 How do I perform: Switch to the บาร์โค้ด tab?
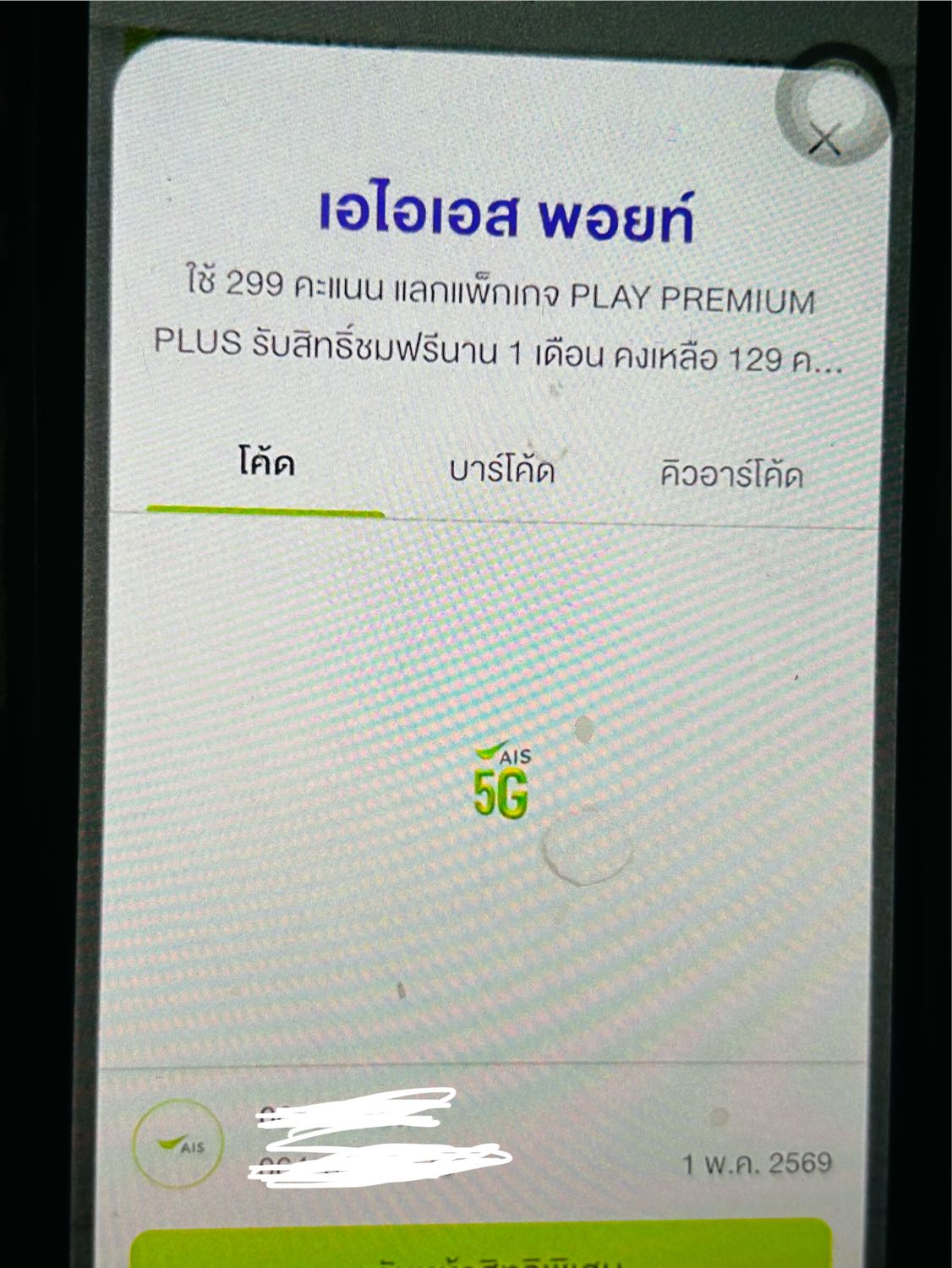coord(502,471)
